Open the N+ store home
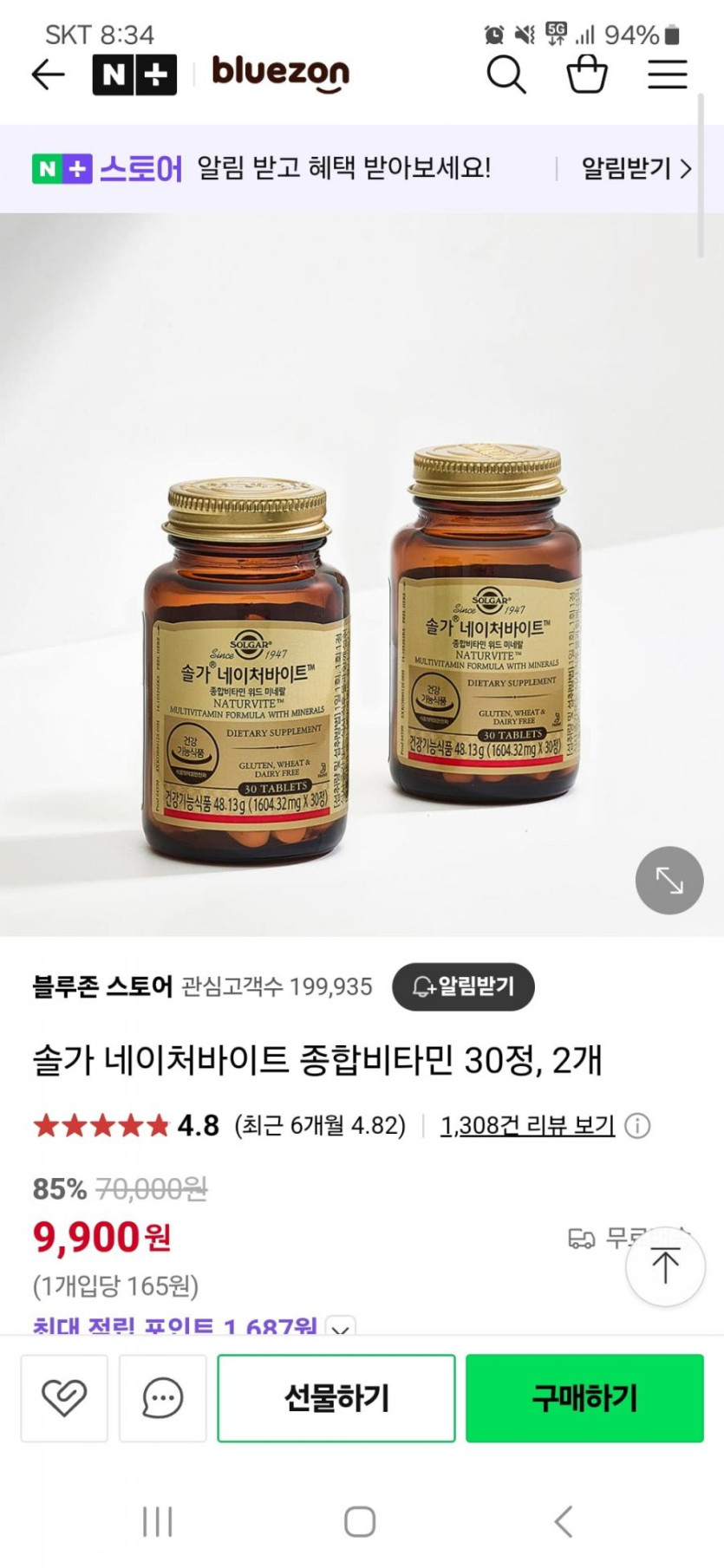This screenshot has width=724, height=1568. 134,75
